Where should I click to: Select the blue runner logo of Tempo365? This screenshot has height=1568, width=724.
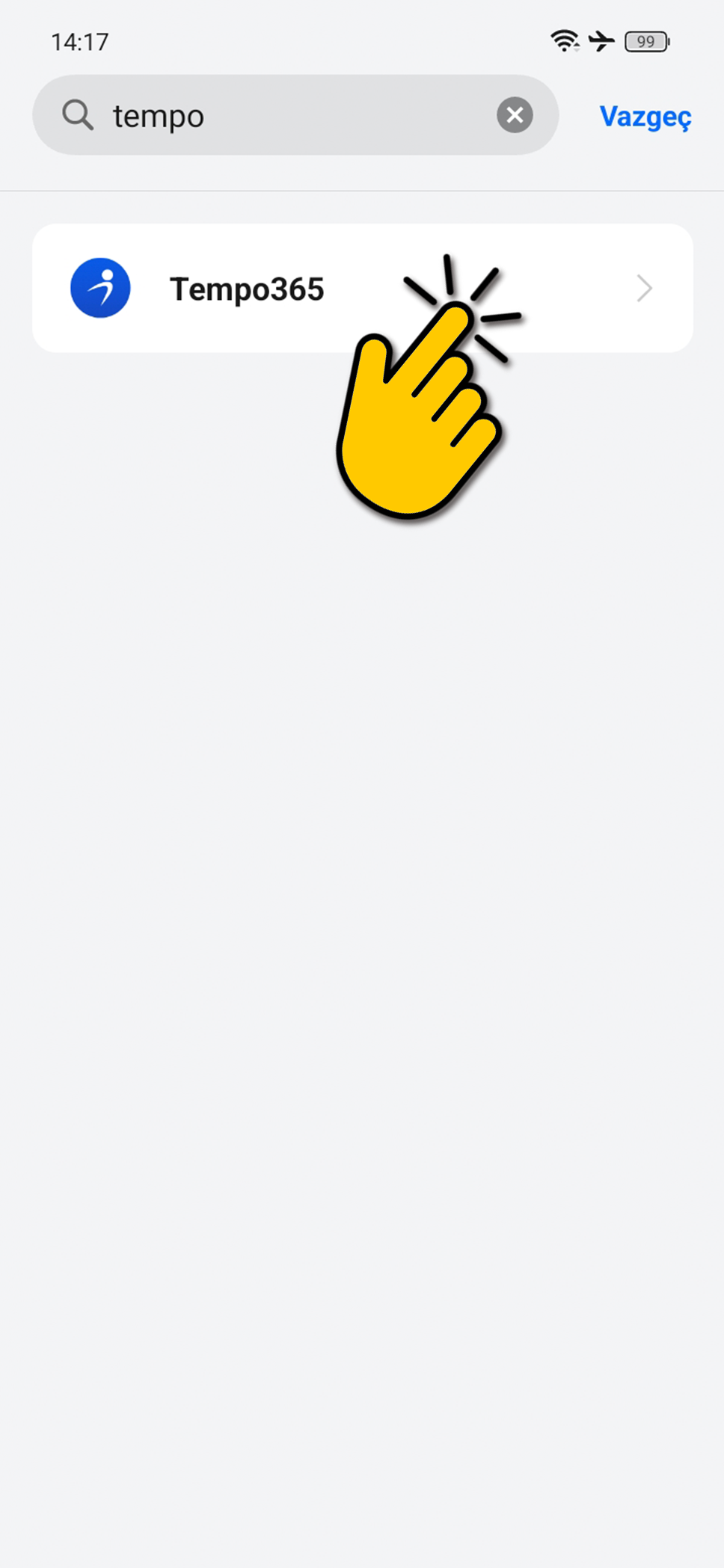coord(100,288)
